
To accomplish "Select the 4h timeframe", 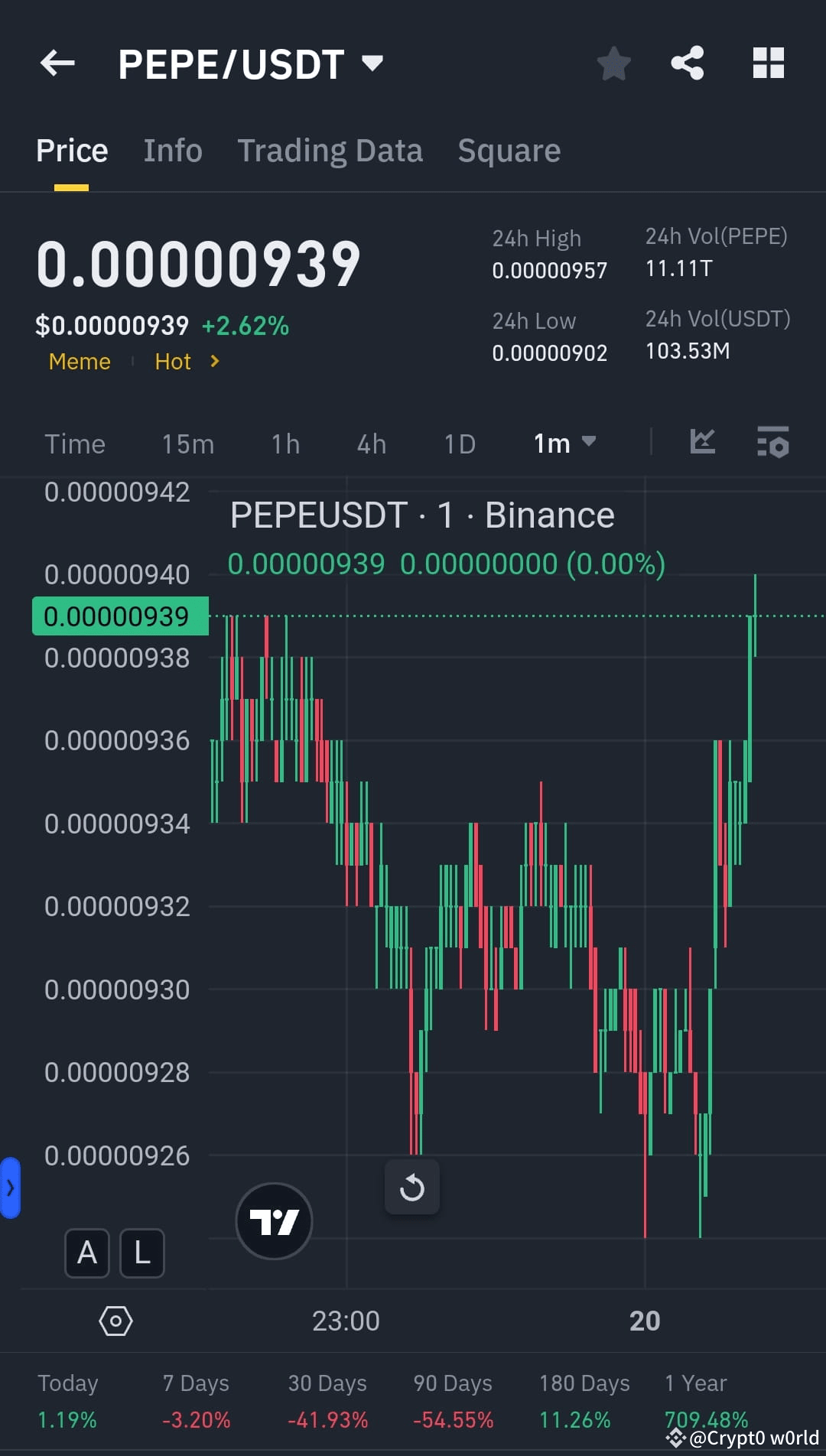I will coord(370,443).
